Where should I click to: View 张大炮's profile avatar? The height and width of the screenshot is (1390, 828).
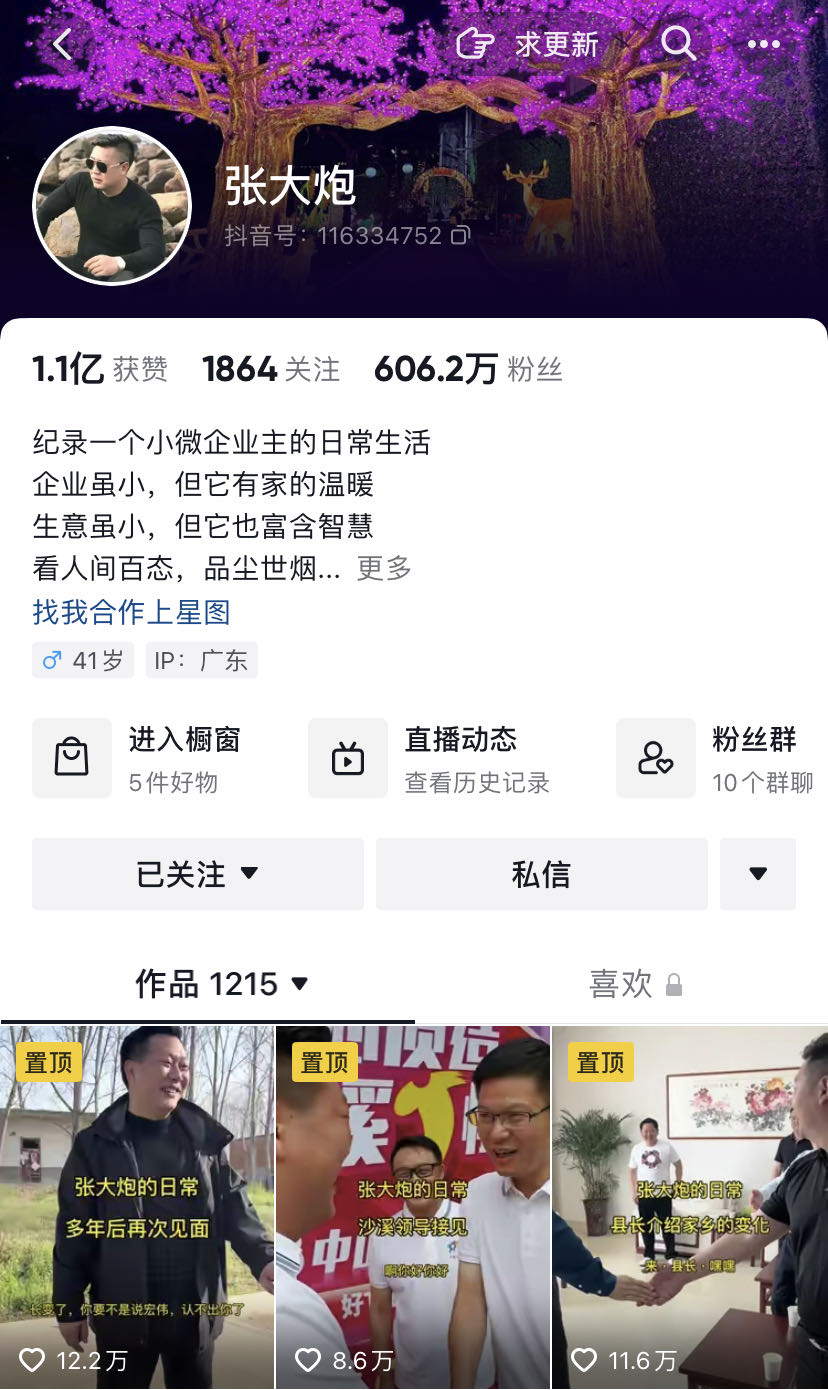(112, 206)
